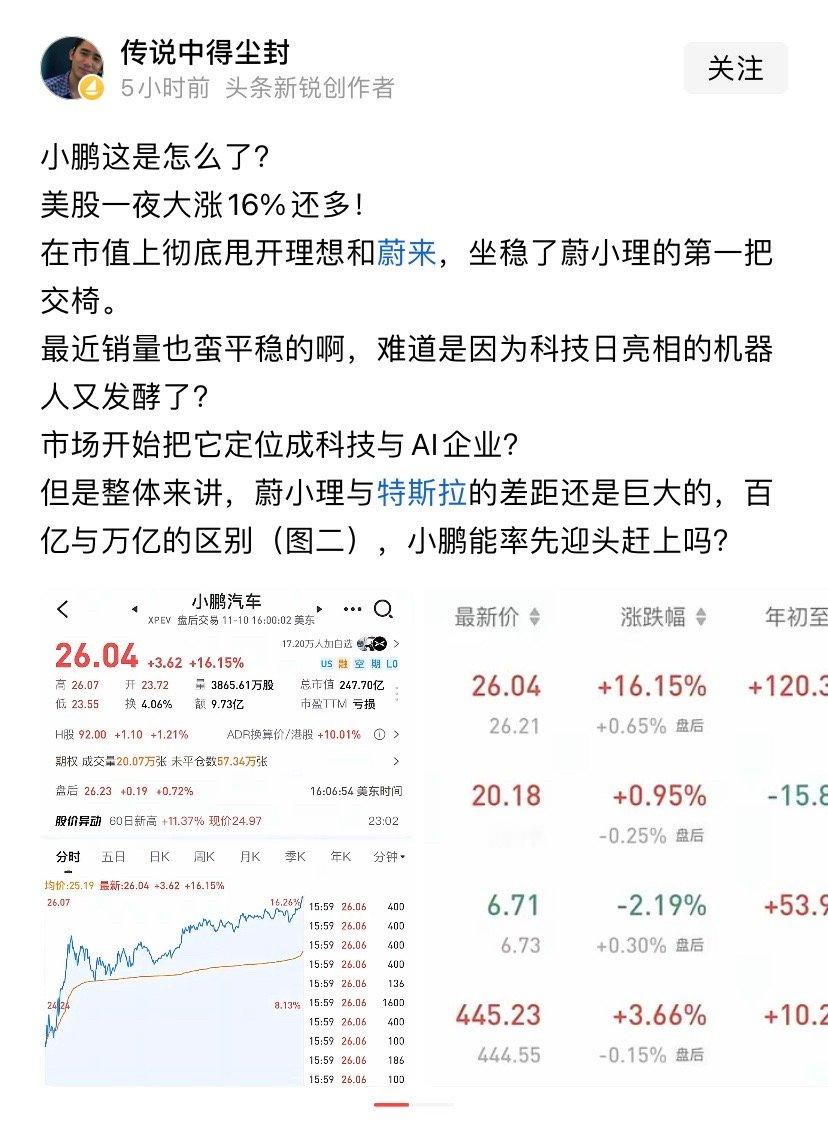Tap the three-dot more options icon beside search
This screenshot has height=1127, width=828.
pos(350,608)
